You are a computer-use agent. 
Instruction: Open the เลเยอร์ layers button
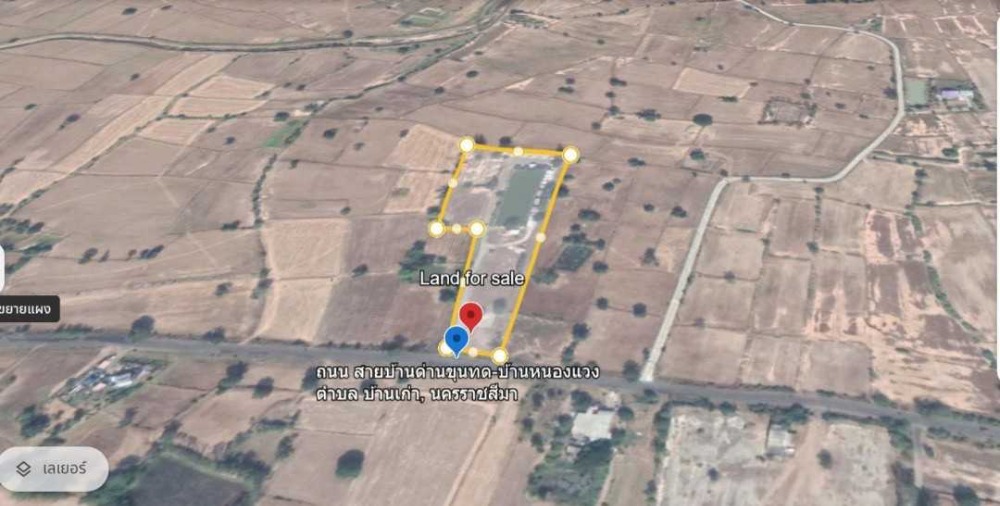(x=52, y=468)
